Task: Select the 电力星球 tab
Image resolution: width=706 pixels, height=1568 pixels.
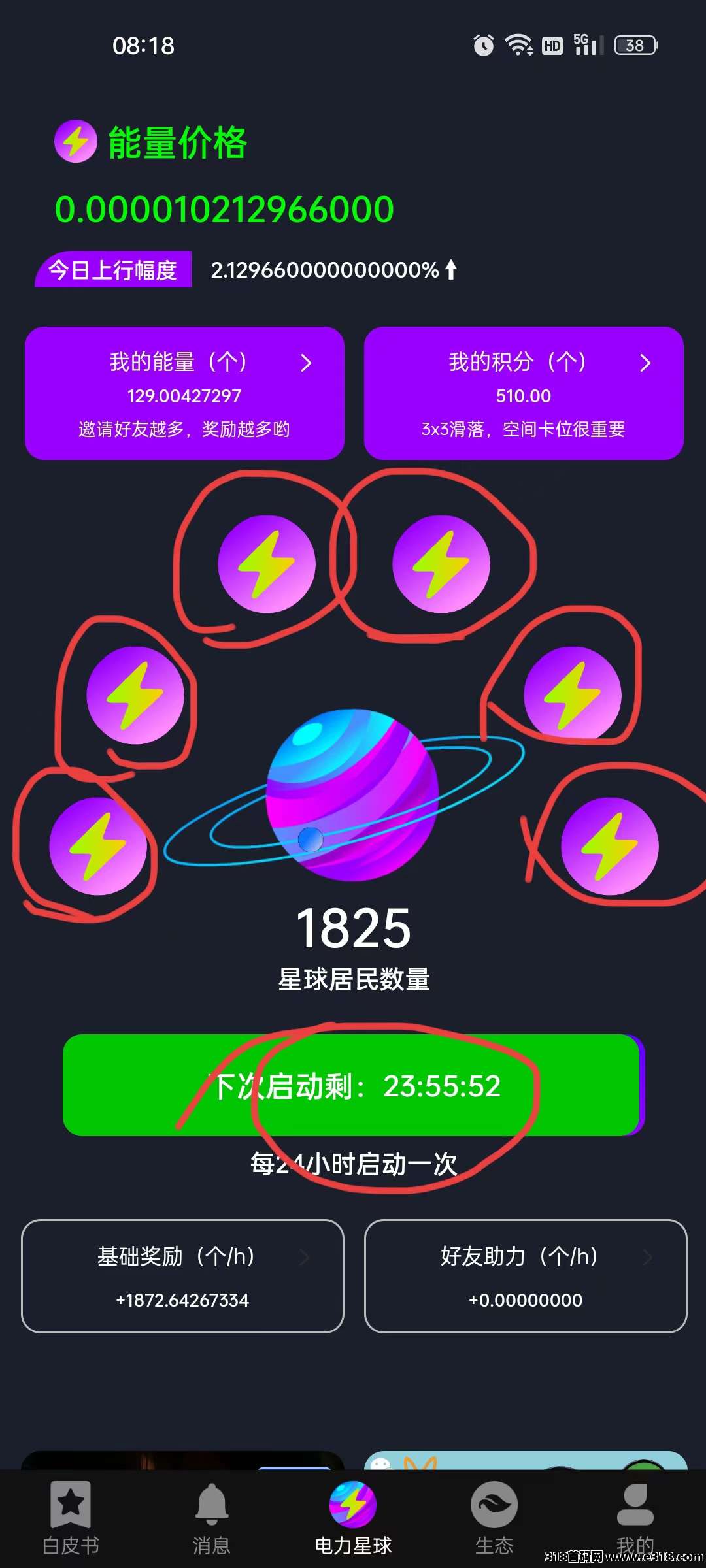Action: (x=353, y=1518)
